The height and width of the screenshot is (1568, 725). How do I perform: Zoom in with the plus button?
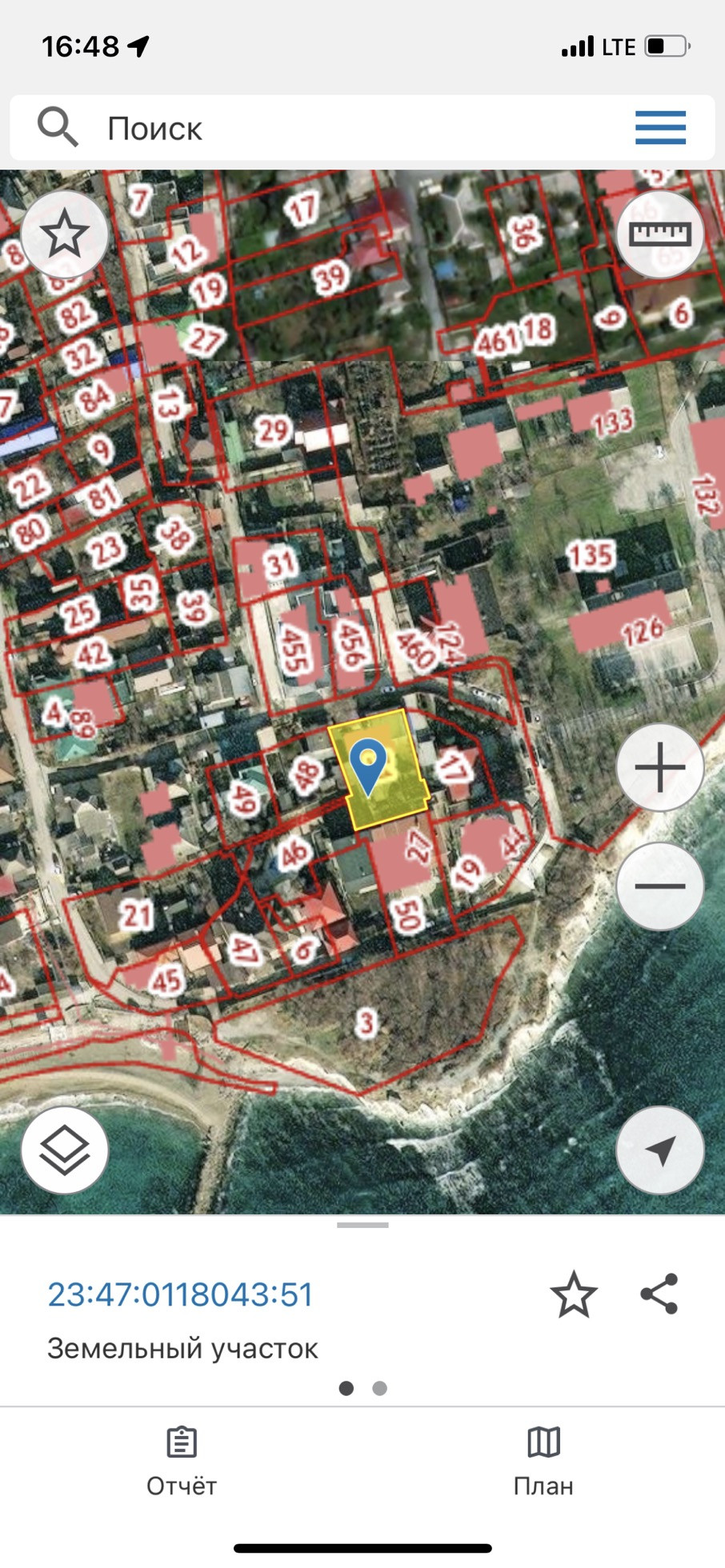[x=660, y=767]
